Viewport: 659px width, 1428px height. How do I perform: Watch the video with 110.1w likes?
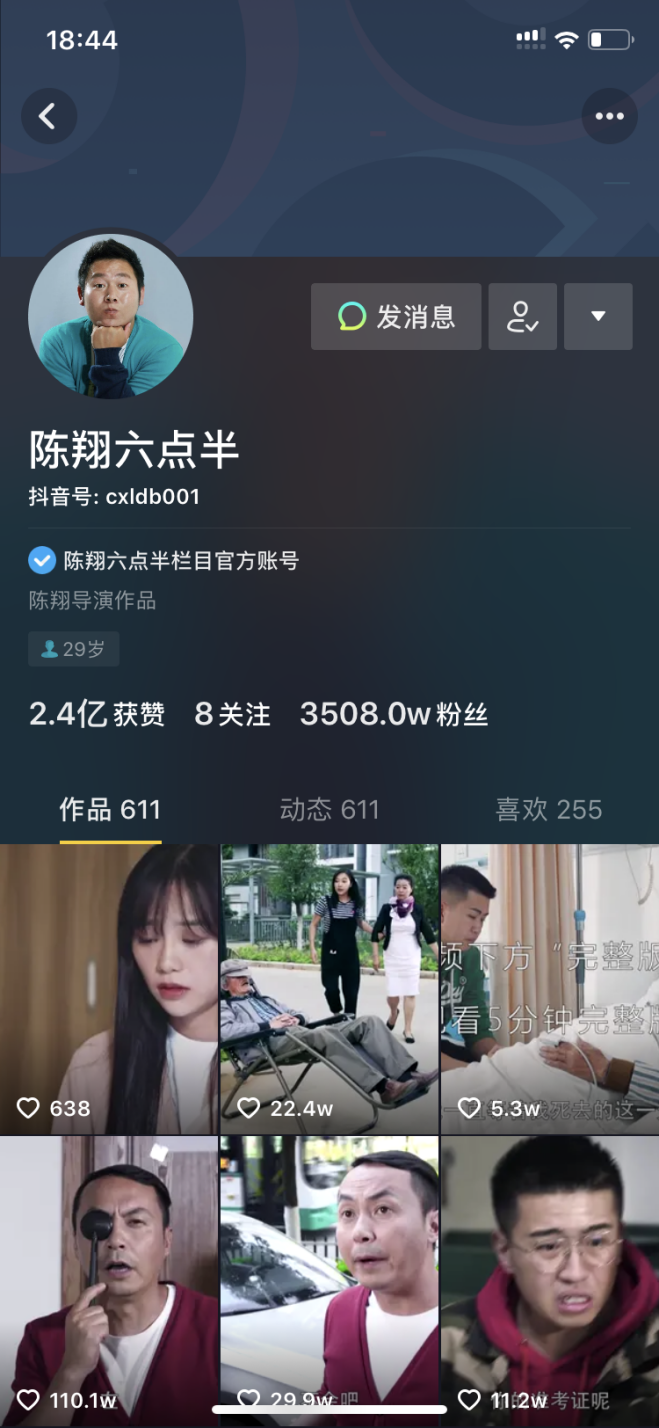(x=109, y=1278)
